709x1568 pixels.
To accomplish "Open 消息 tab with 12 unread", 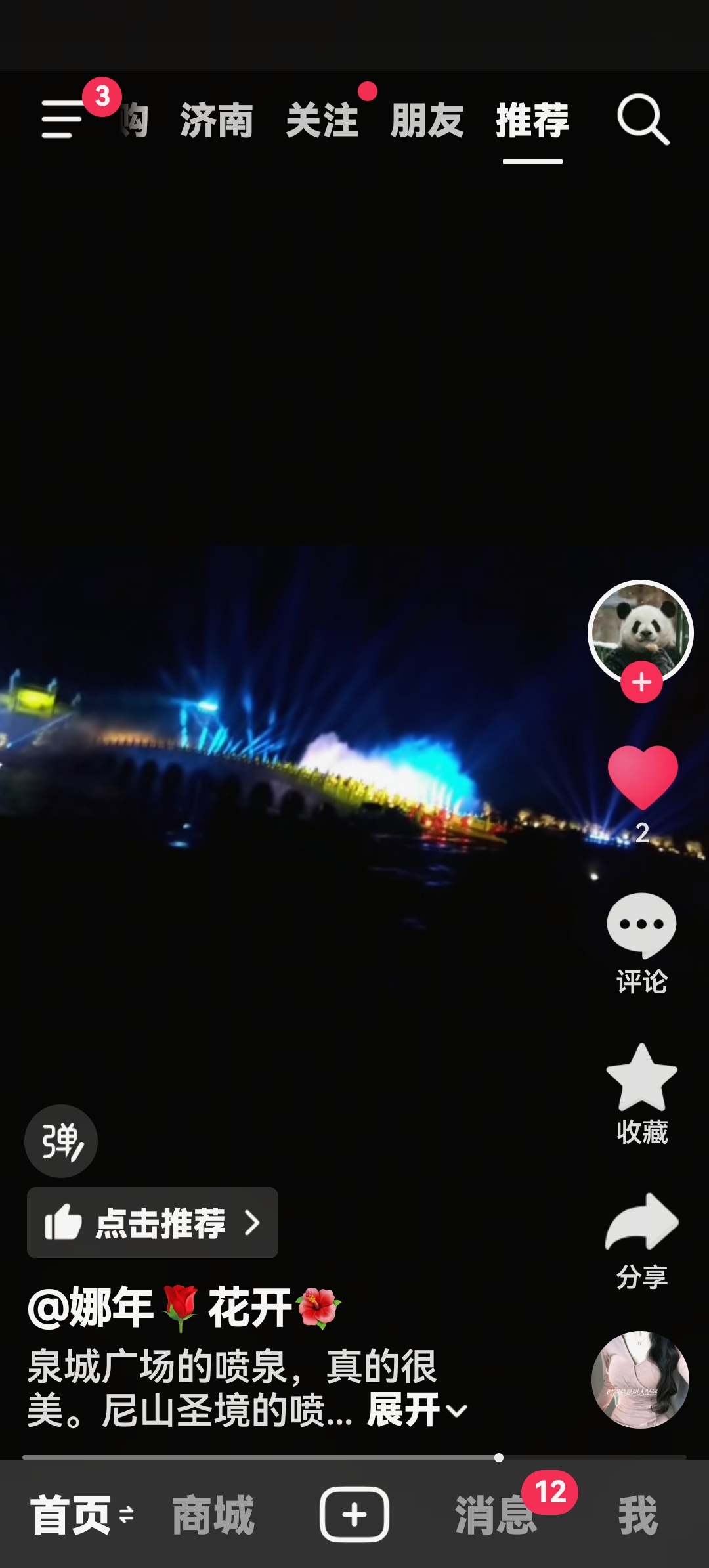I will (496, 1515).
